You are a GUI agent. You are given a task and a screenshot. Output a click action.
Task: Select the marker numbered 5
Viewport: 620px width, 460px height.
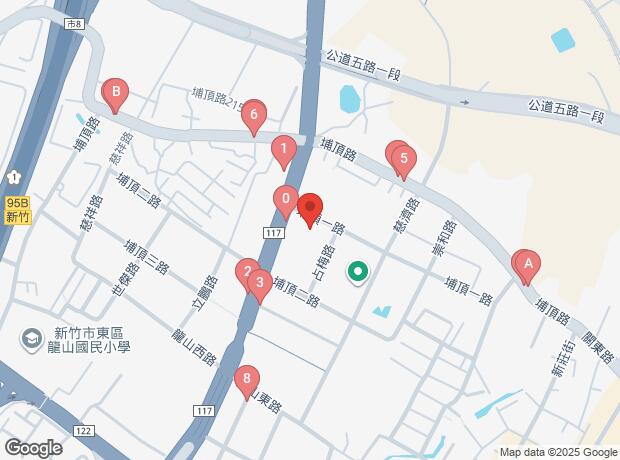[403, 159]
